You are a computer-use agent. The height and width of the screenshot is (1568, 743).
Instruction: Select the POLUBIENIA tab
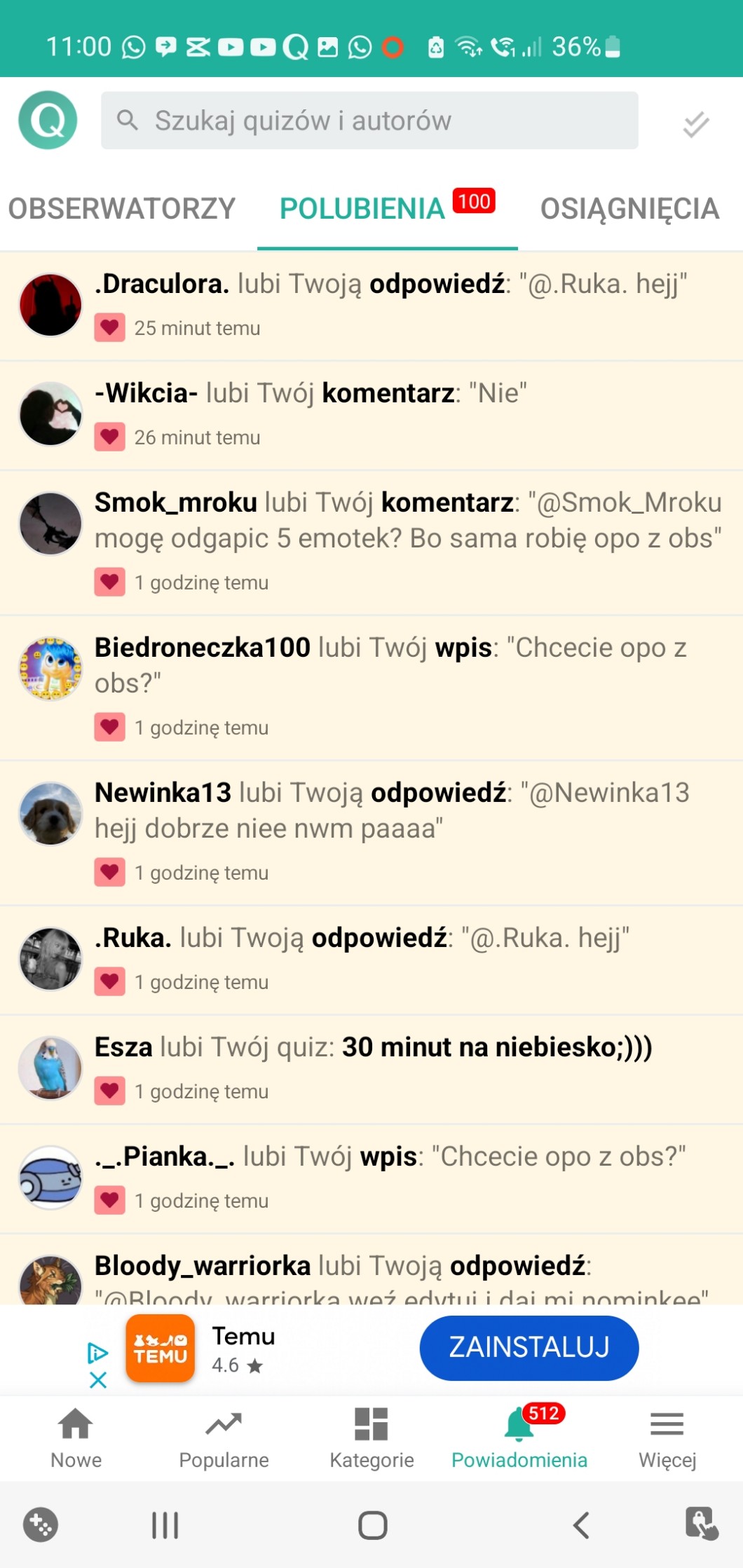[x=362, y=209]
